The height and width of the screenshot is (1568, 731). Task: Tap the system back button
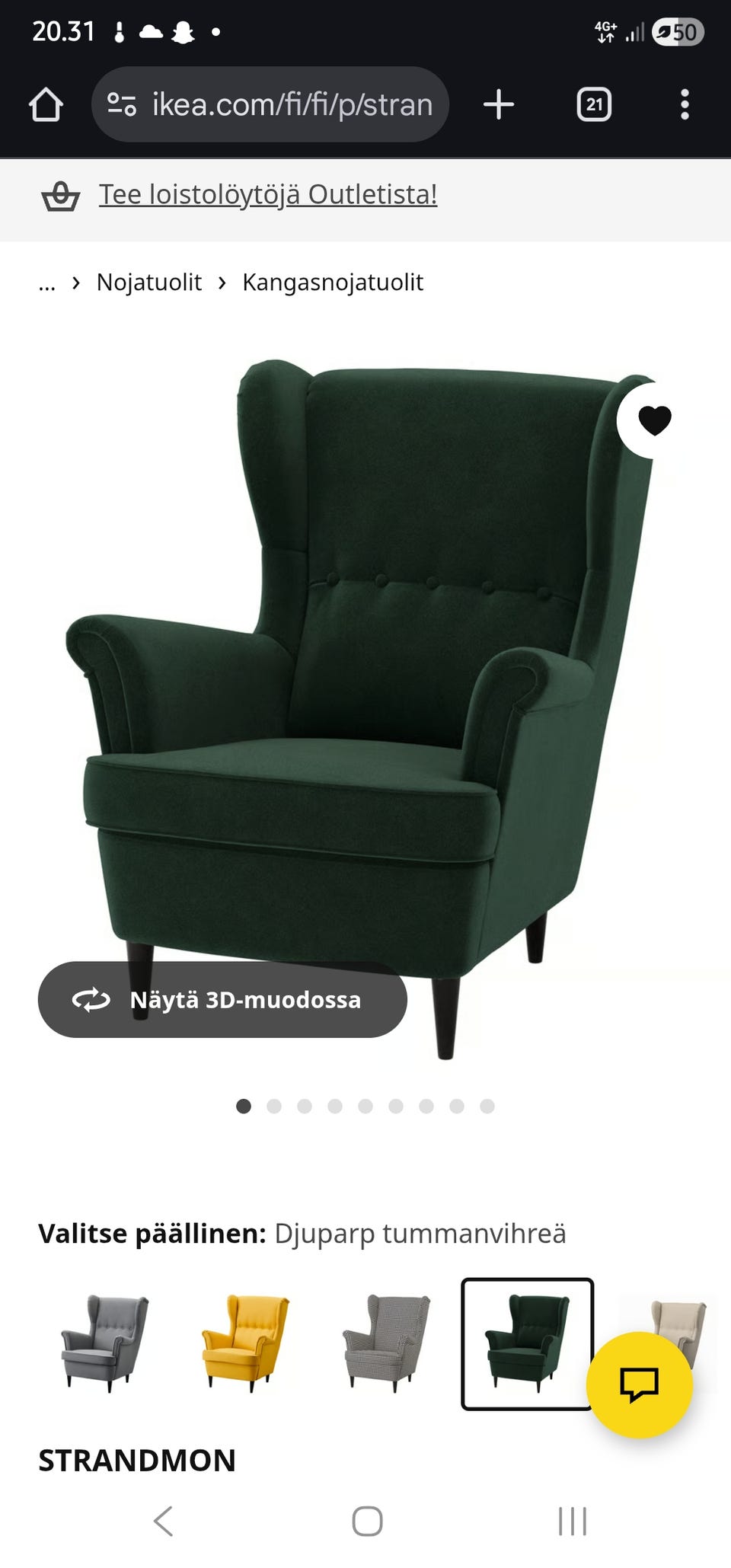(x=163, y=1521)
